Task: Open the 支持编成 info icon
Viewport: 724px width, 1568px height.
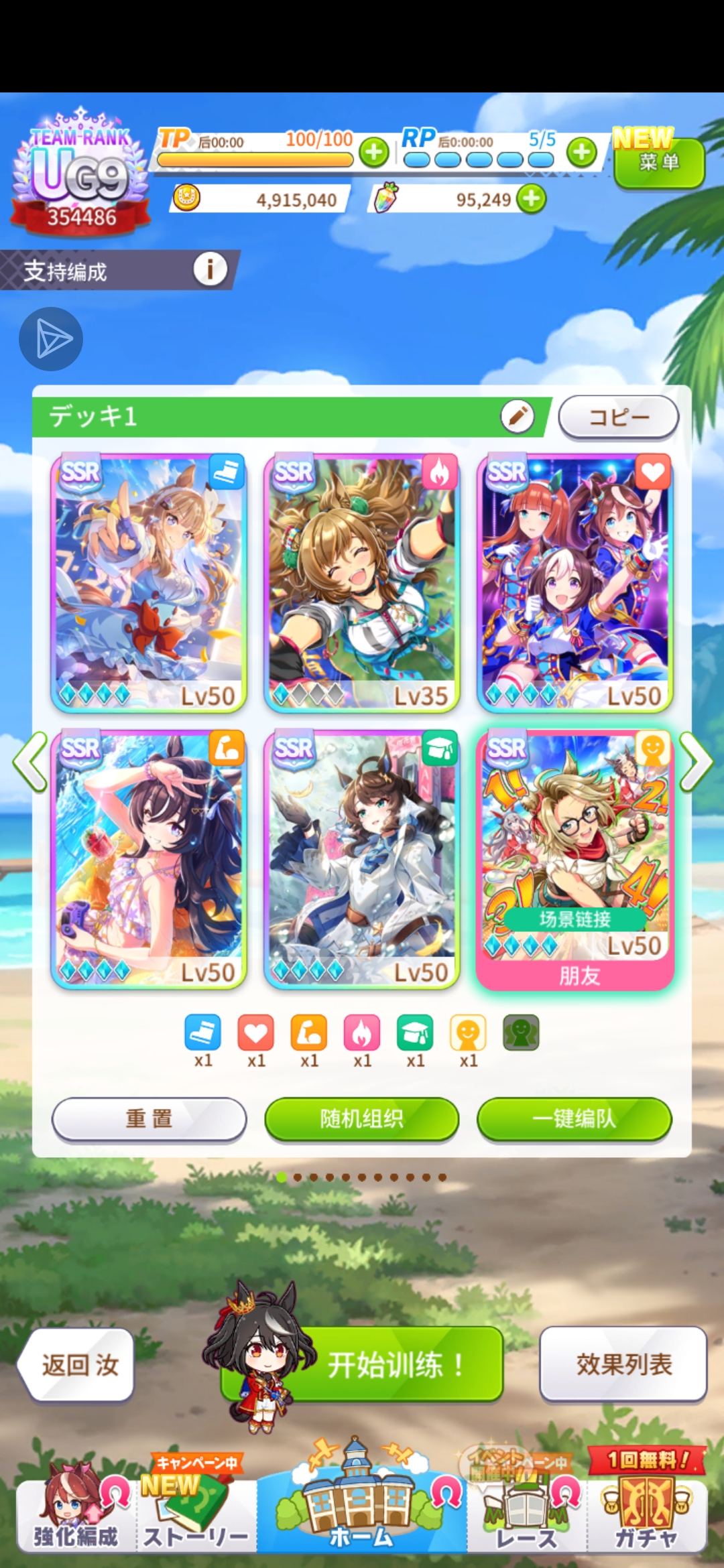Action: point(210,269)
